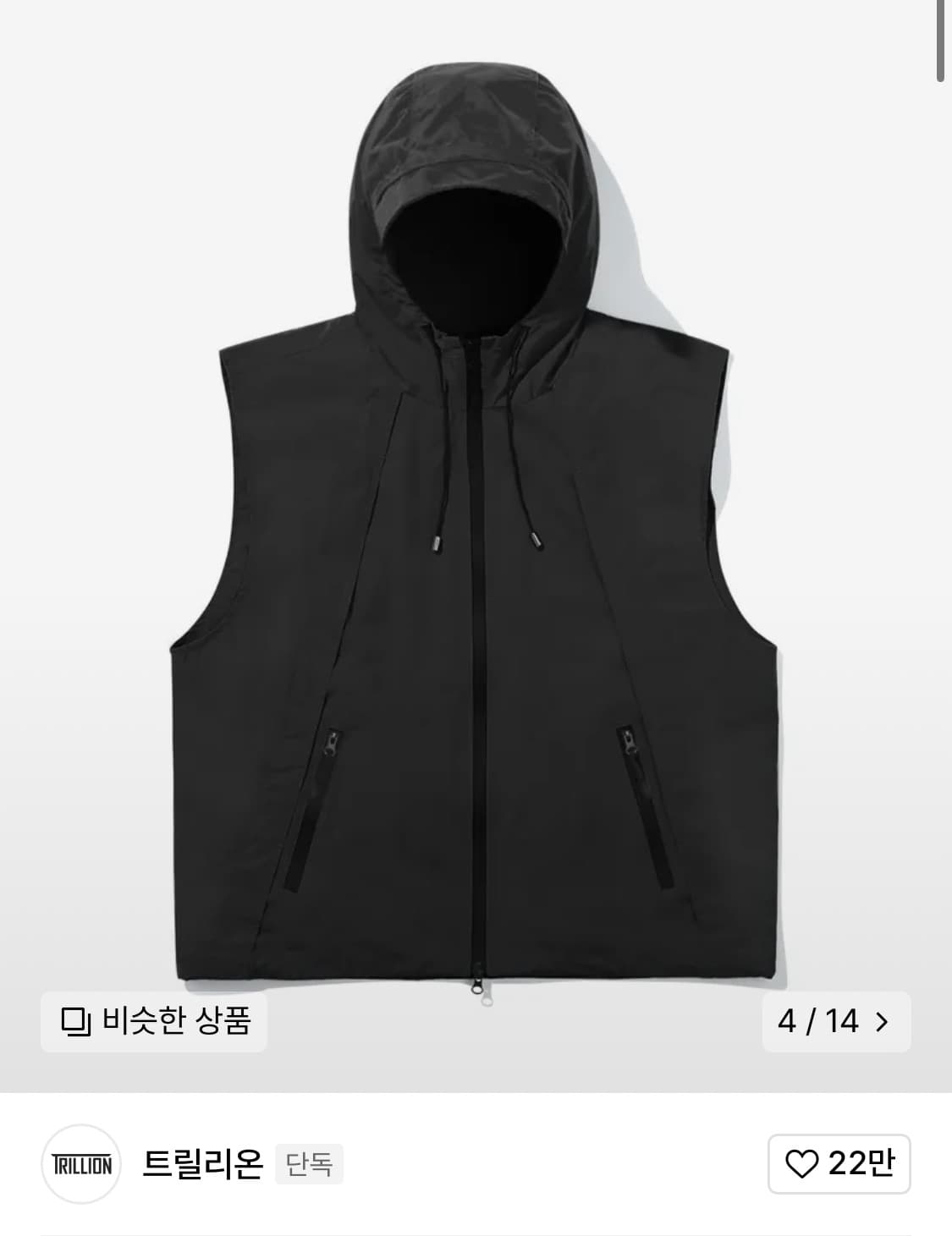Open the 트릴리온 brand page
Screen dimensions: 952x1236
click(x=202, y=1164)
